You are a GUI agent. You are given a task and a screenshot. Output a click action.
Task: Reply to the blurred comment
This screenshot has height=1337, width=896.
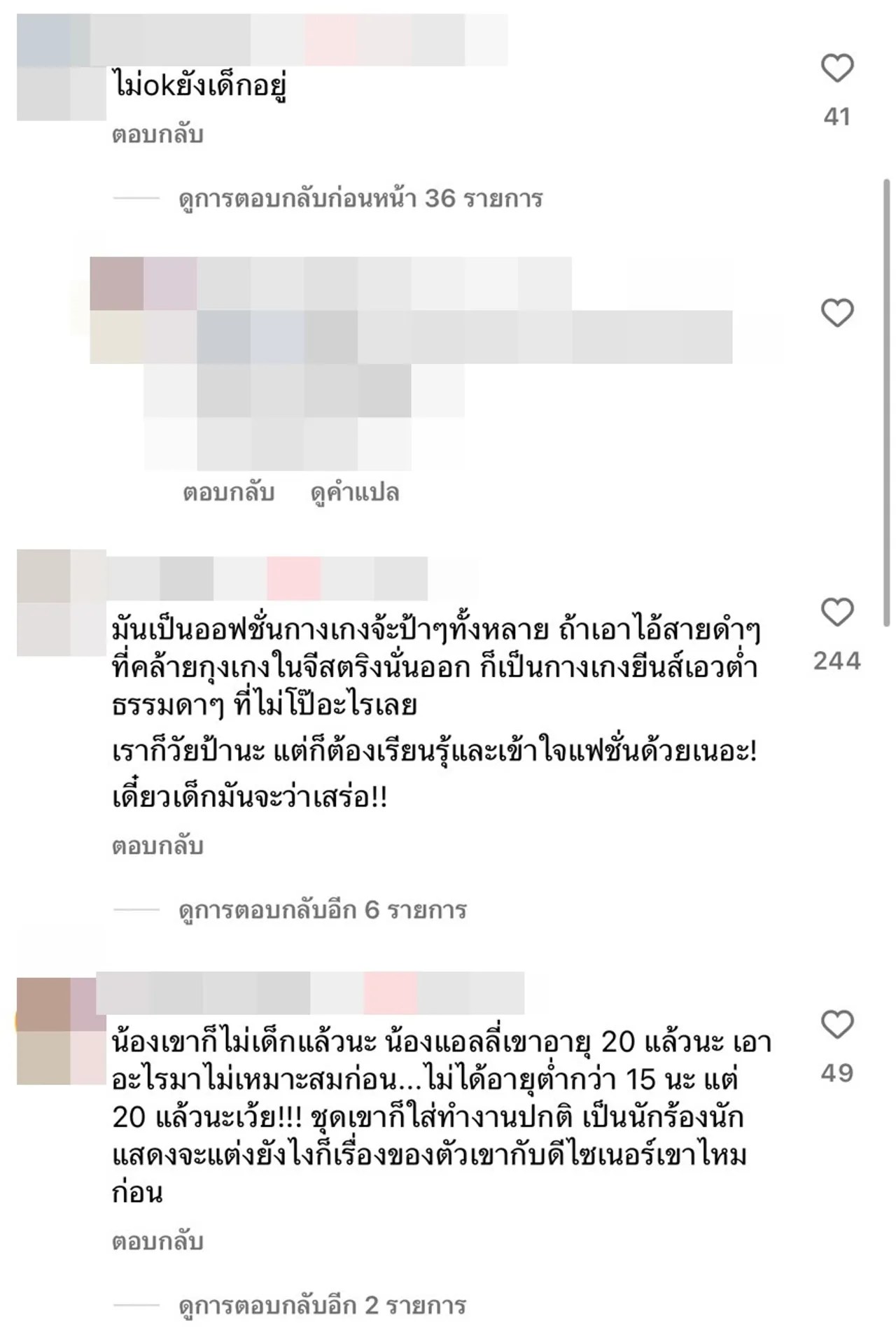click(x=228, y=492)
